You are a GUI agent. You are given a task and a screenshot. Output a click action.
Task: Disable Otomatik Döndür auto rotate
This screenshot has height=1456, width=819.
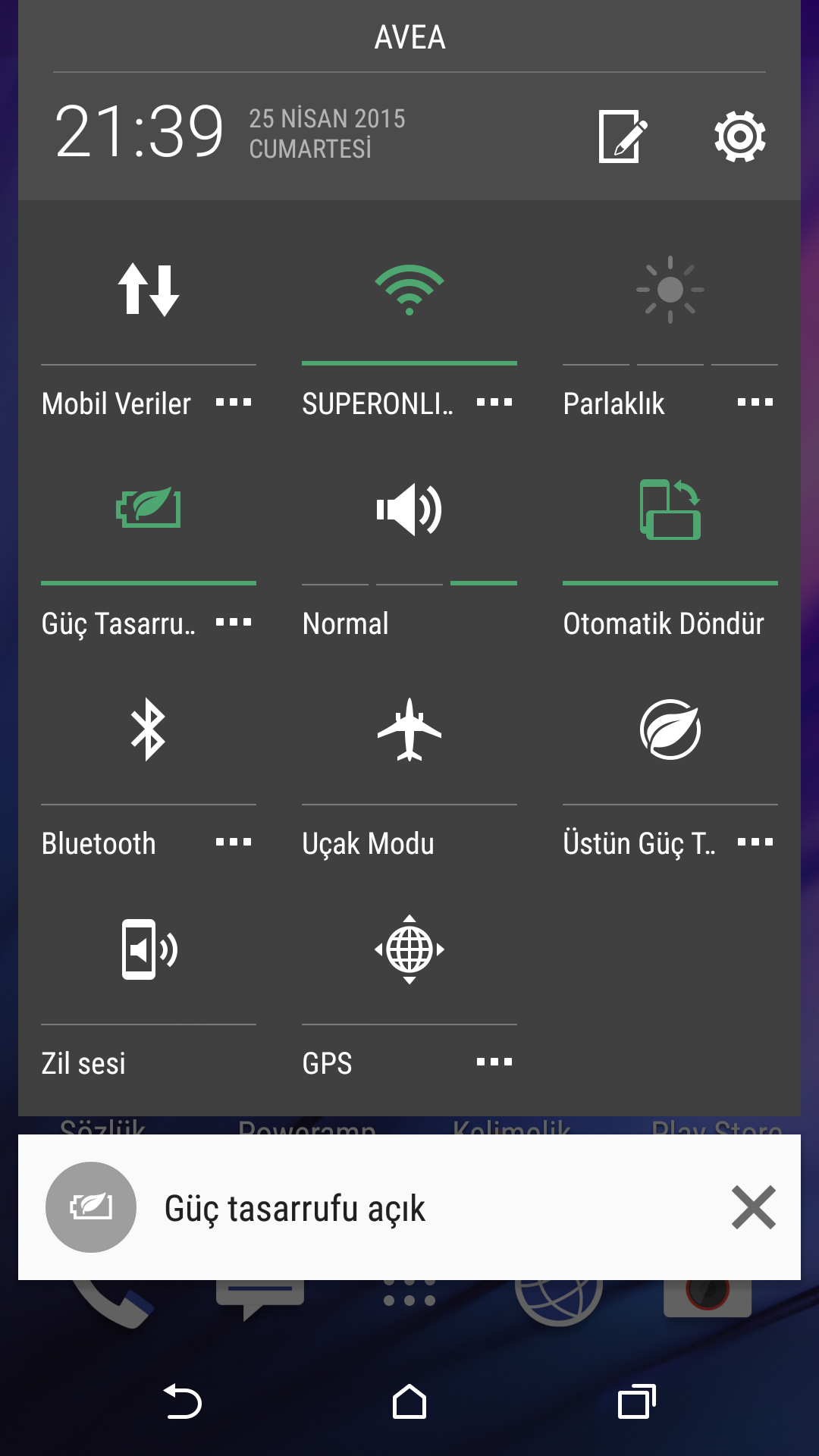tap(670, 509)
